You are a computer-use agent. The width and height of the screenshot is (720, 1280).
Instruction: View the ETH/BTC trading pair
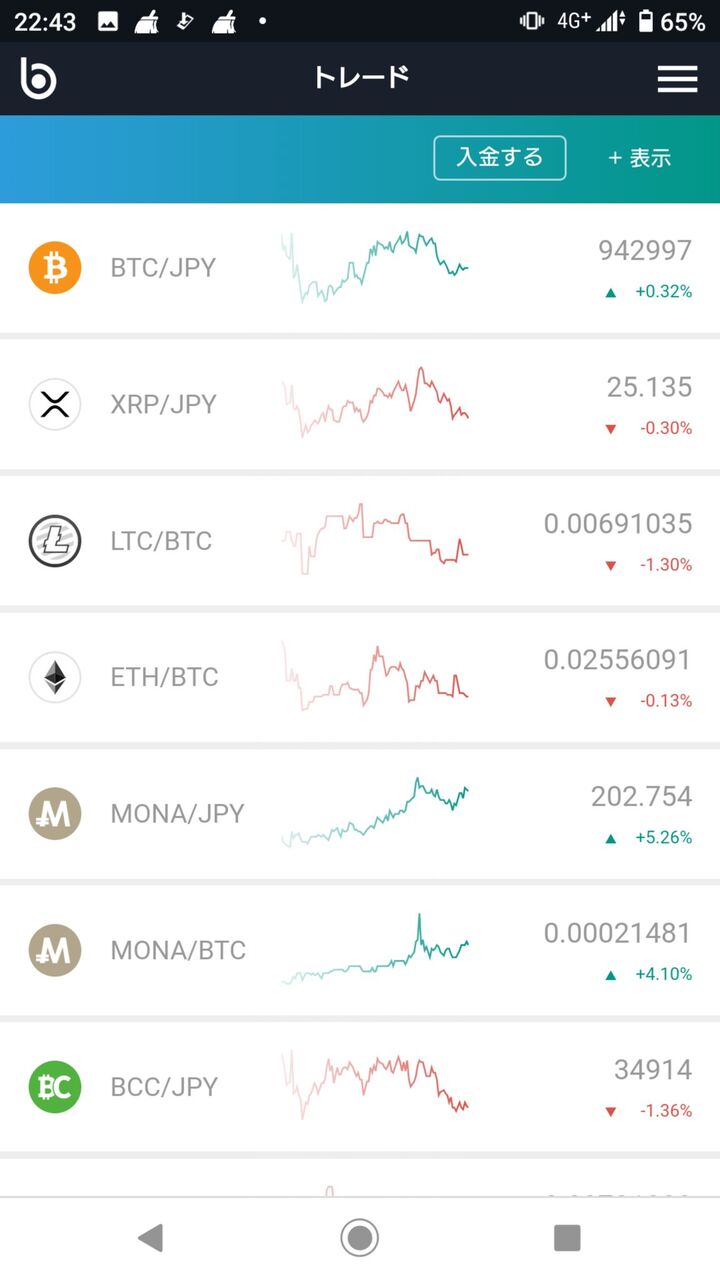[x=360, y=677]
